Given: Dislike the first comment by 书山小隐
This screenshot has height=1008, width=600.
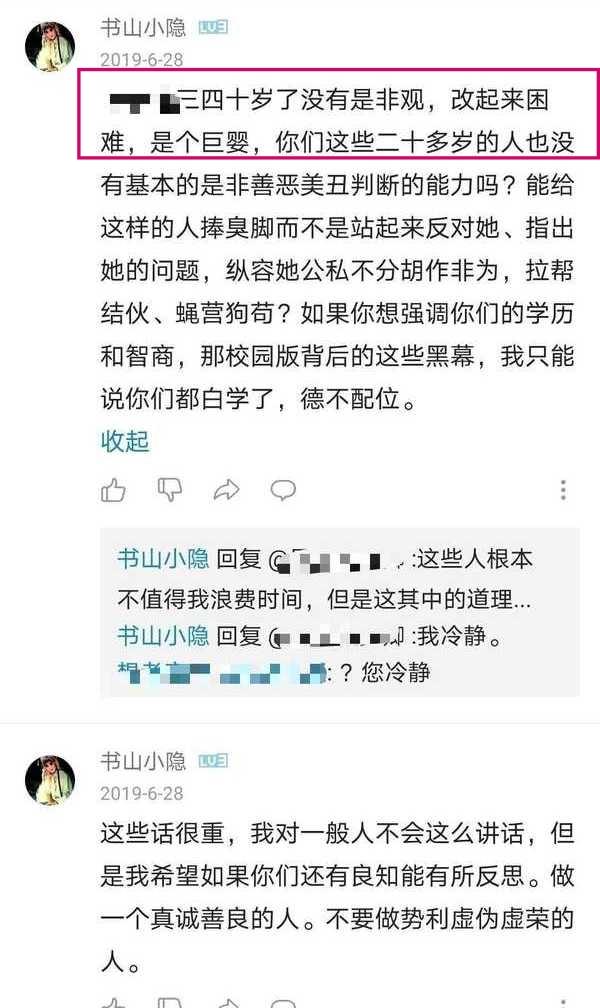Looking at the screenshot, I should pyautogui.click(x=170, y=490).
